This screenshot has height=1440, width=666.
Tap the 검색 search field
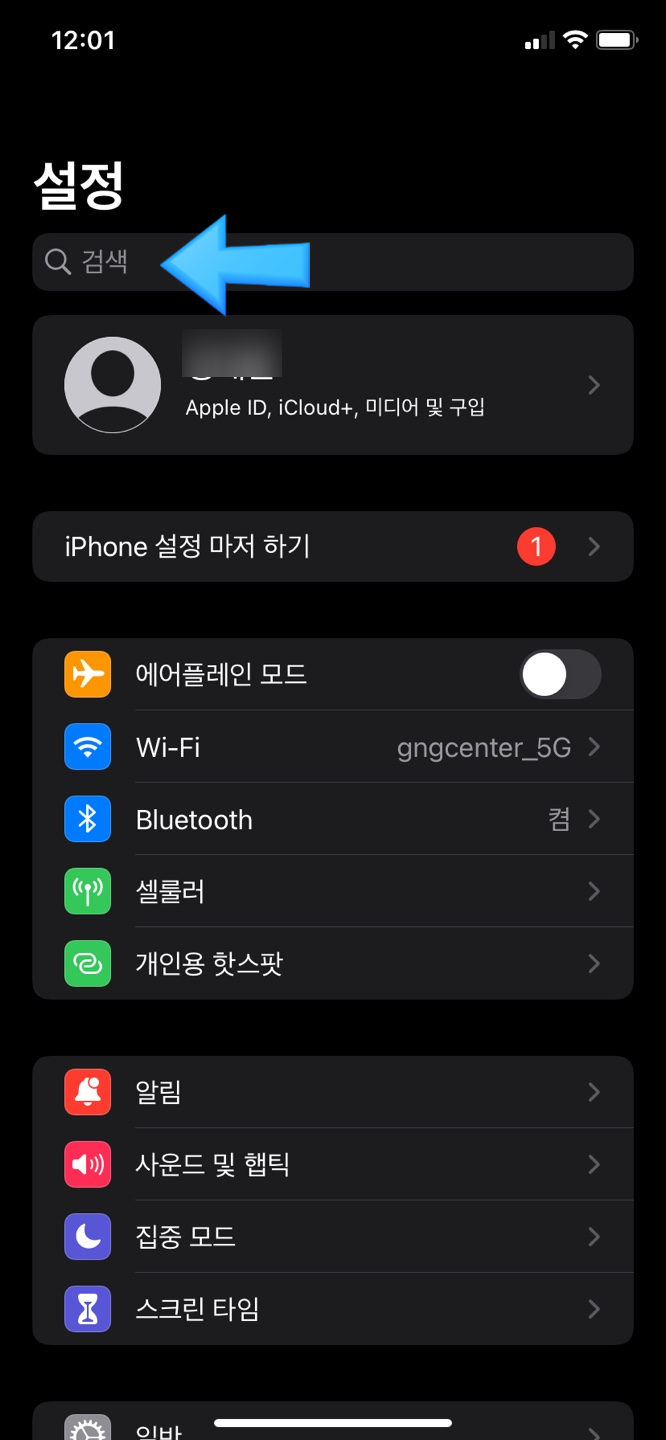(x=333, y=262)
